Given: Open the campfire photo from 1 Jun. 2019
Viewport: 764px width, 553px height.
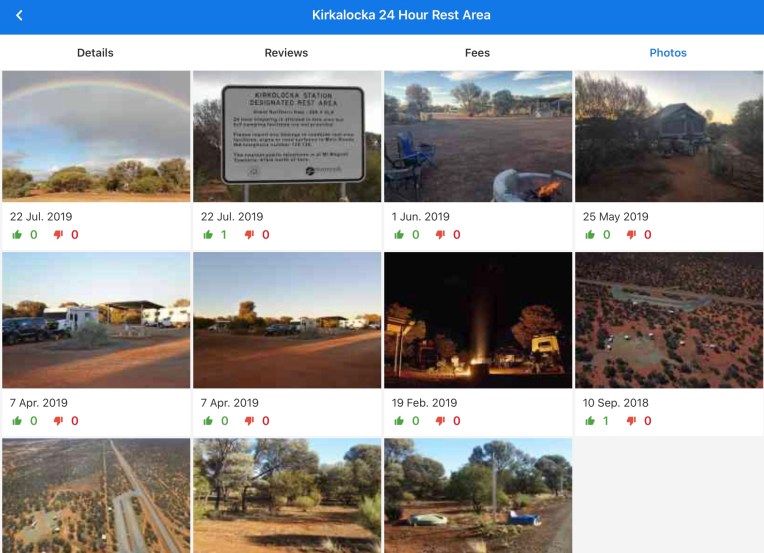Looking at the screenshot, I should (x=478, y=136).
